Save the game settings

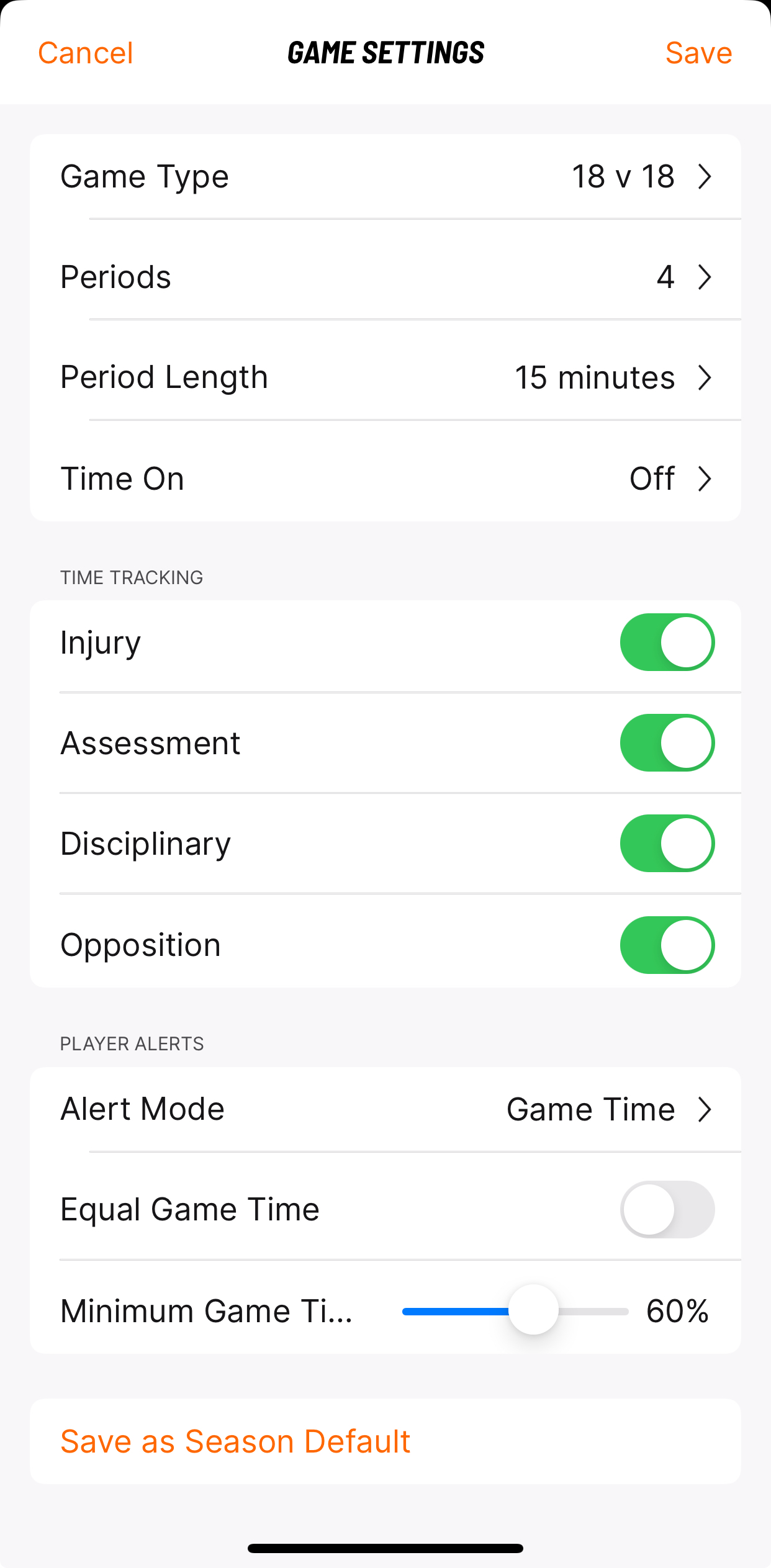698,53
